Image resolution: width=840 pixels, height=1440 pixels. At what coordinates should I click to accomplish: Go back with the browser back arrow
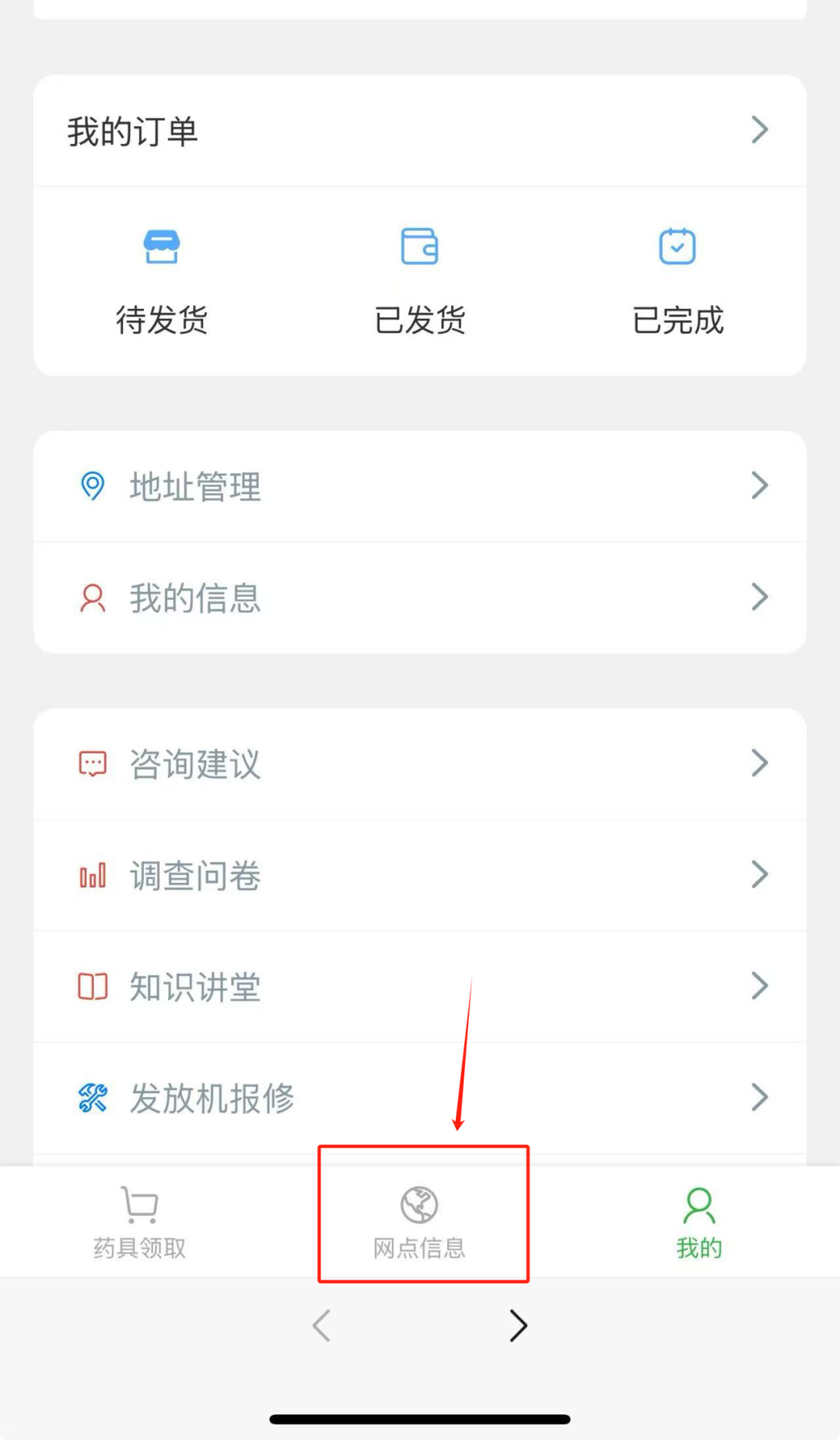(321, 1326)
